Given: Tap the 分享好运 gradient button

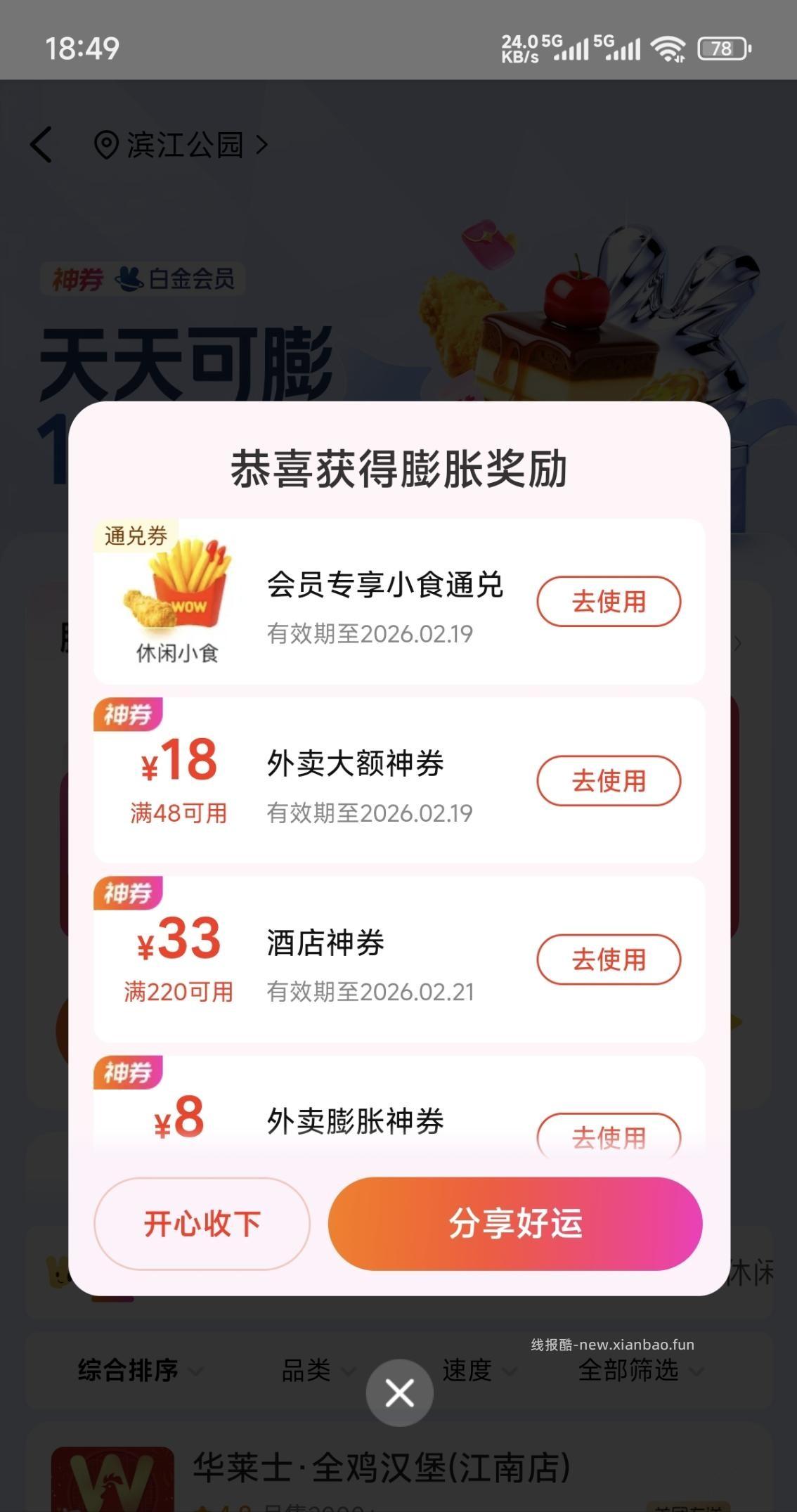Looking at the screenshot, I should tap(514, 1224).
